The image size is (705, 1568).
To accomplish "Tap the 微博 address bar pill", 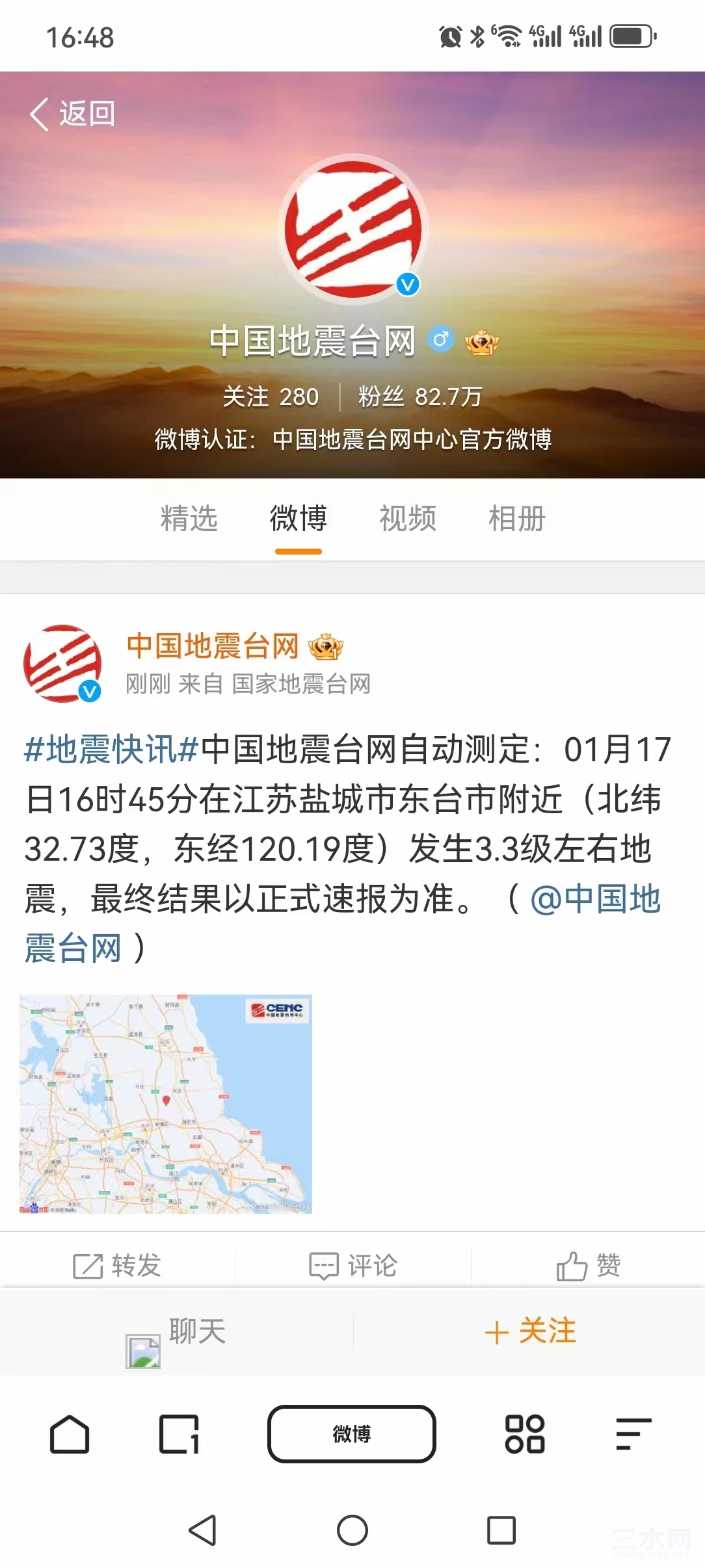I will coord(352,1433).
